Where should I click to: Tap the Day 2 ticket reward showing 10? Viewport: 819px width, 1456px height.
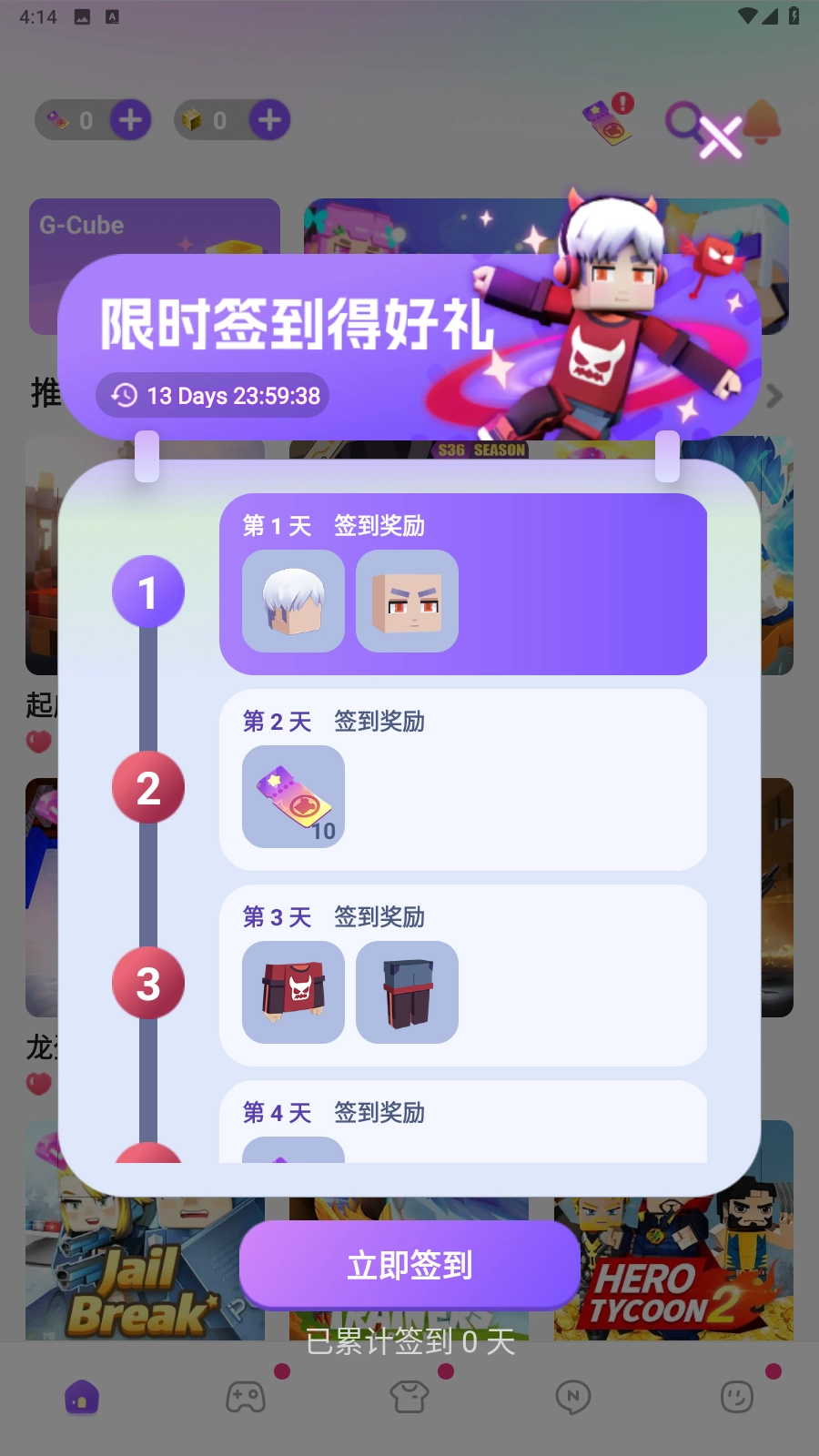(x=292, y=798)
